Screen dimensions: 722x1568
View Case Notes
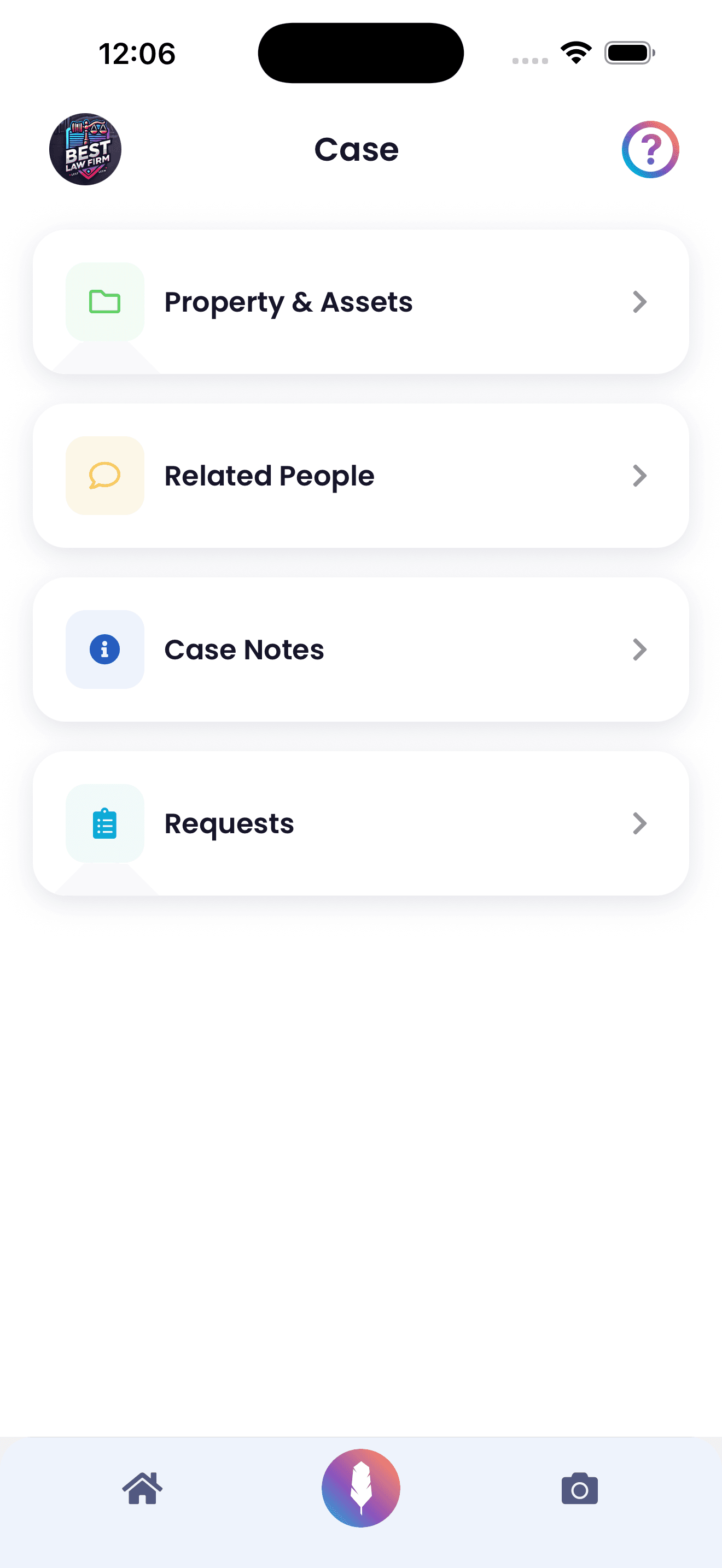[360, 650]
